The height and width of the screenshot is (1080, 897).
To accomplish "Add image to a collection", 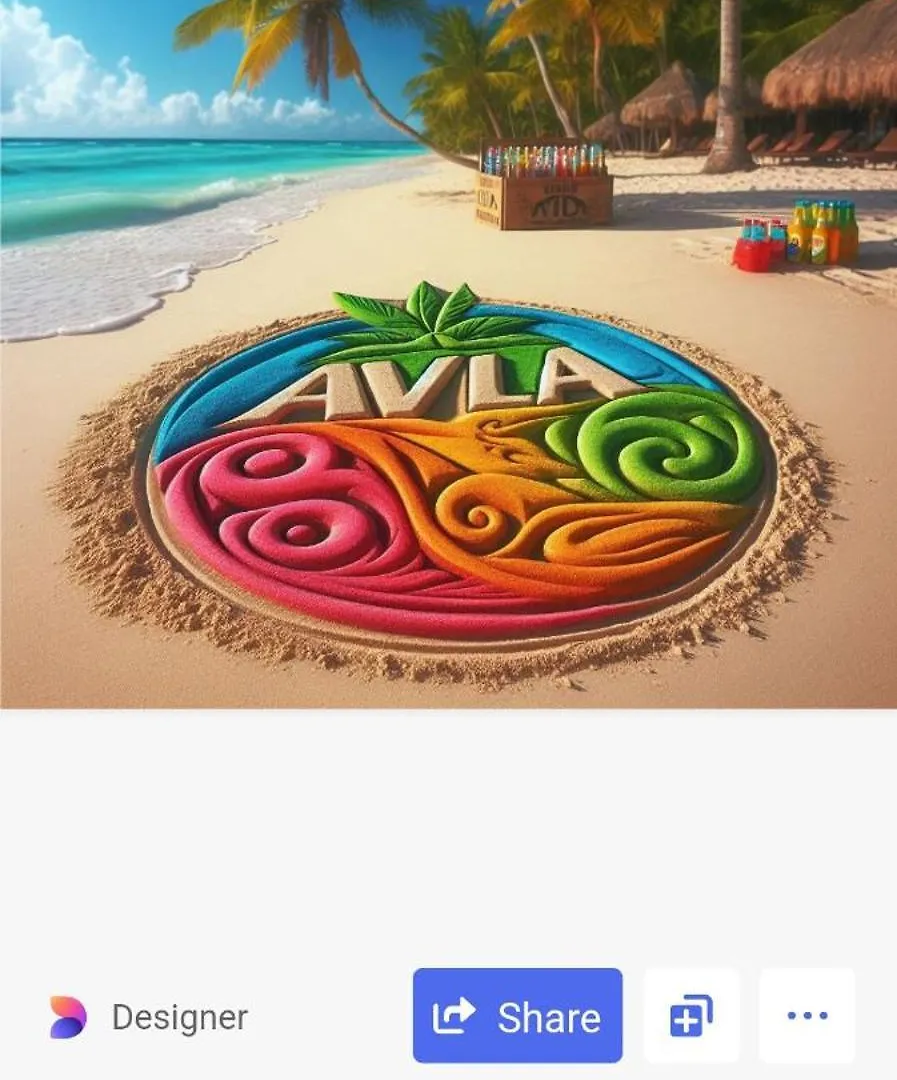I will click(691, 1015).
